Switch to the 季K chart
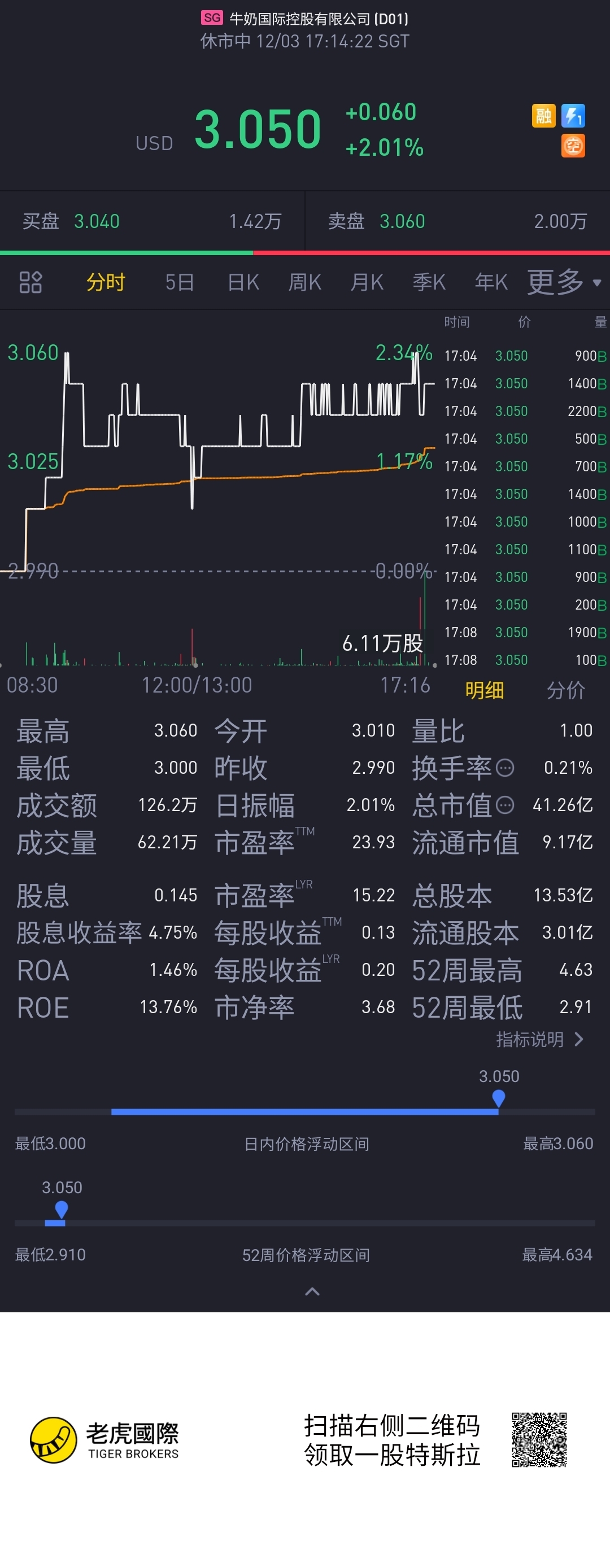 click(x=429, y=282)
